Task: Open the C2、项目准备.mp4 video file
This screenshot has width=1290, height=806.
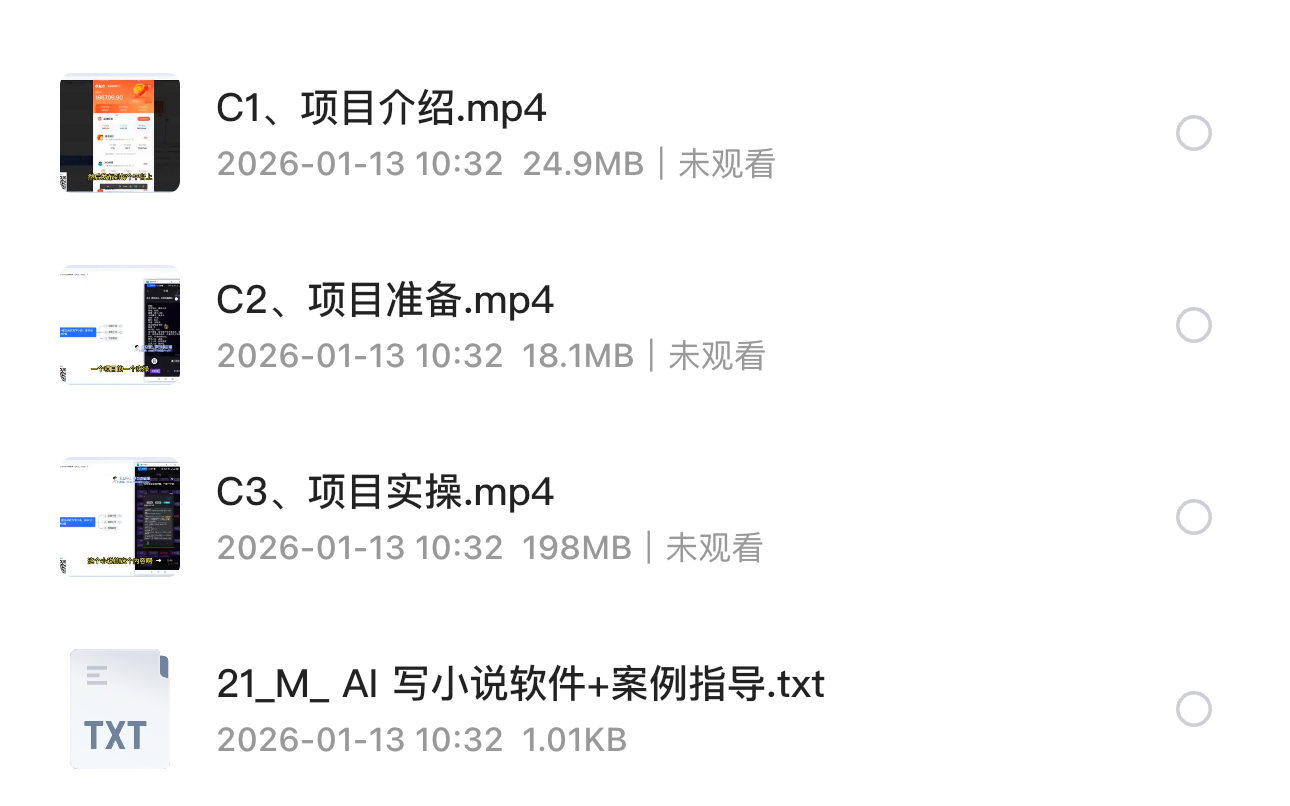Action: click(385, 301)
